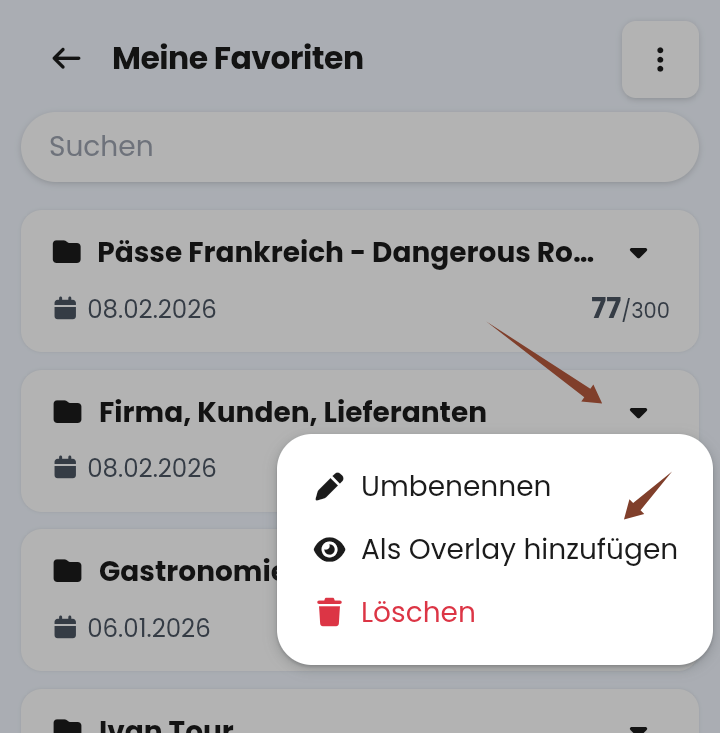
Task: Open the three-dot overflow menu
Action: 660,60
